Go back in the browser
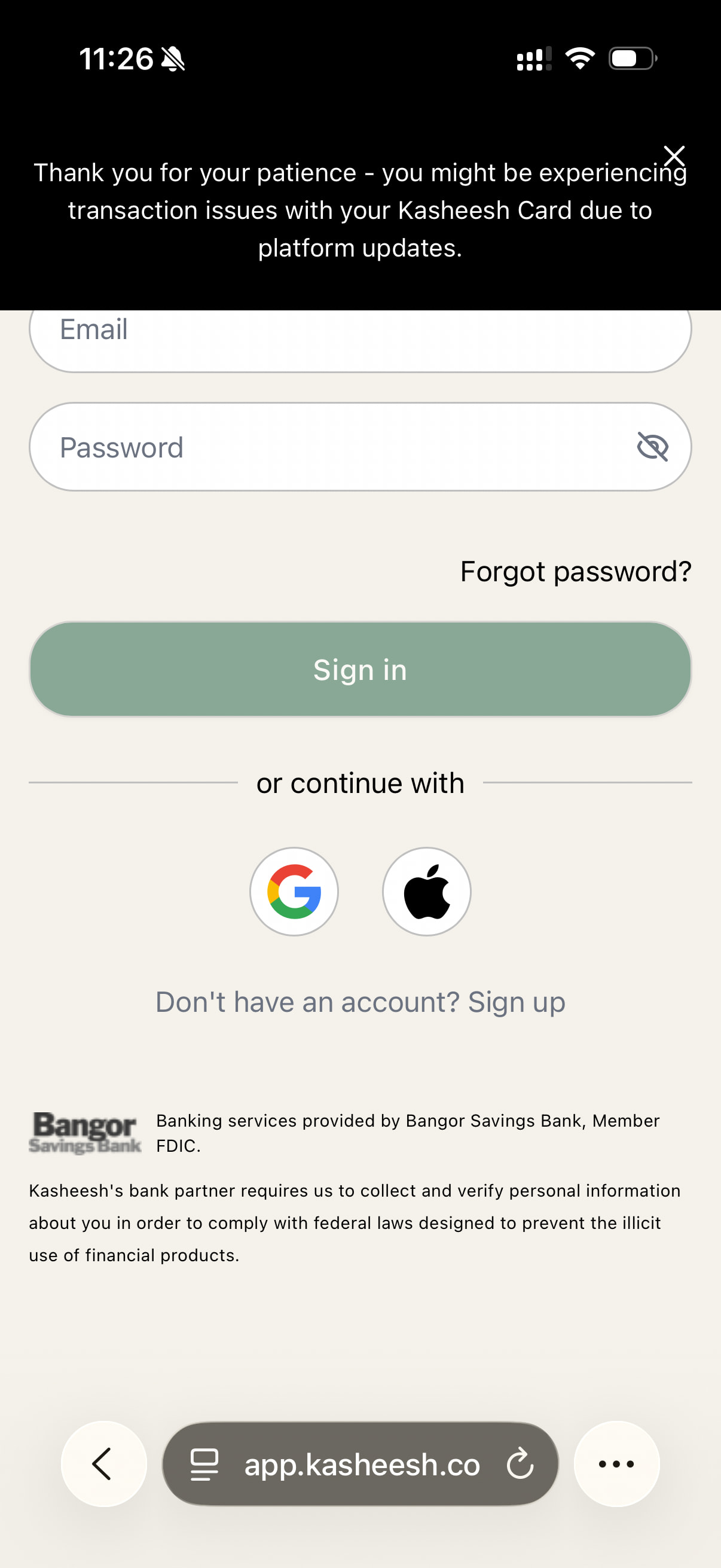Image resolution: width=721 pixels, height=1568 pixels. click(x=103, y=1464)
